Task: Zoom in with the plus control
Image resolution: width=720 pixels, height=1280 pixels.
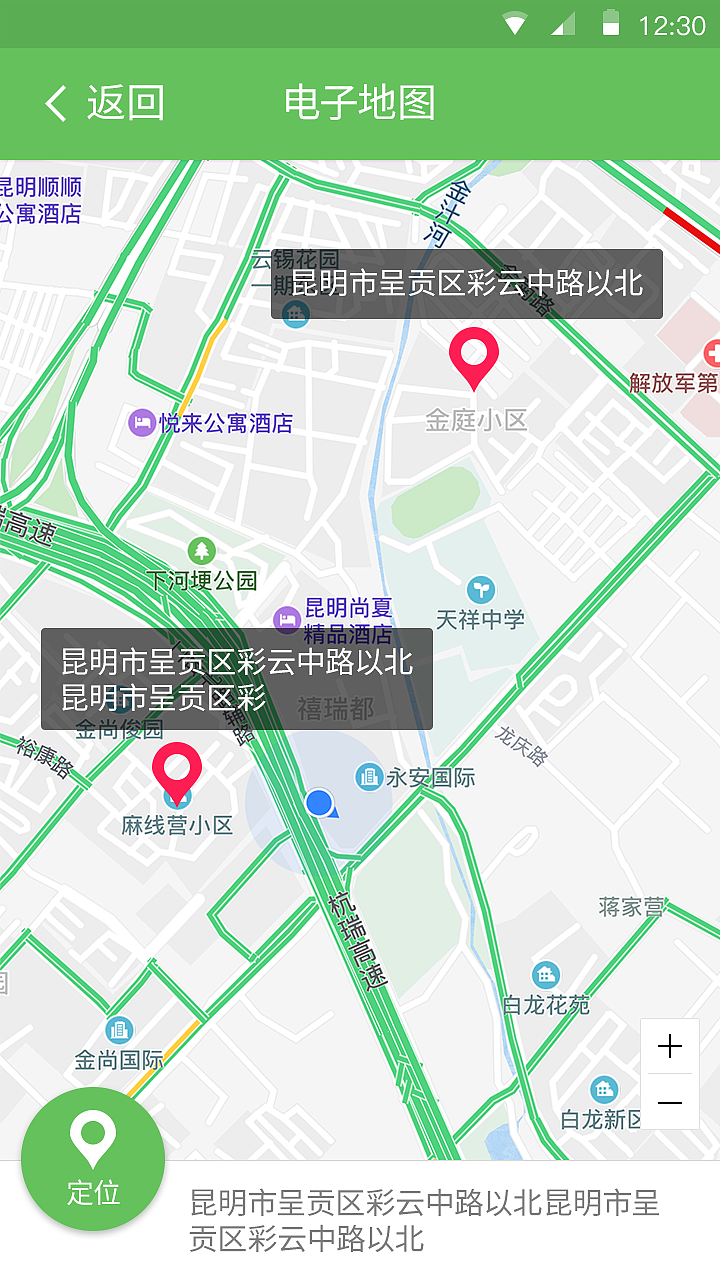Action: [x=669, y=1046]
